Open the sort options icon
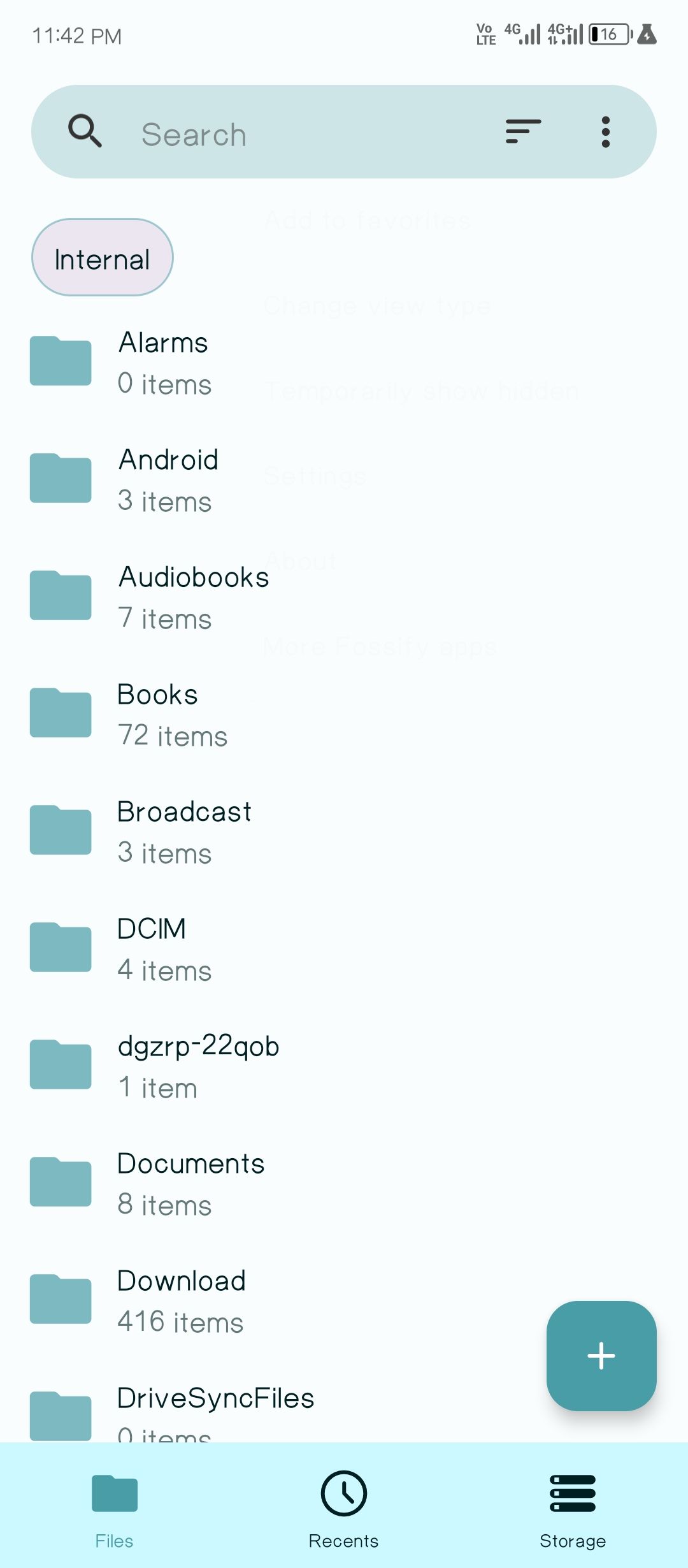This screenshot has width=688, height=1568. pos(523,131)
